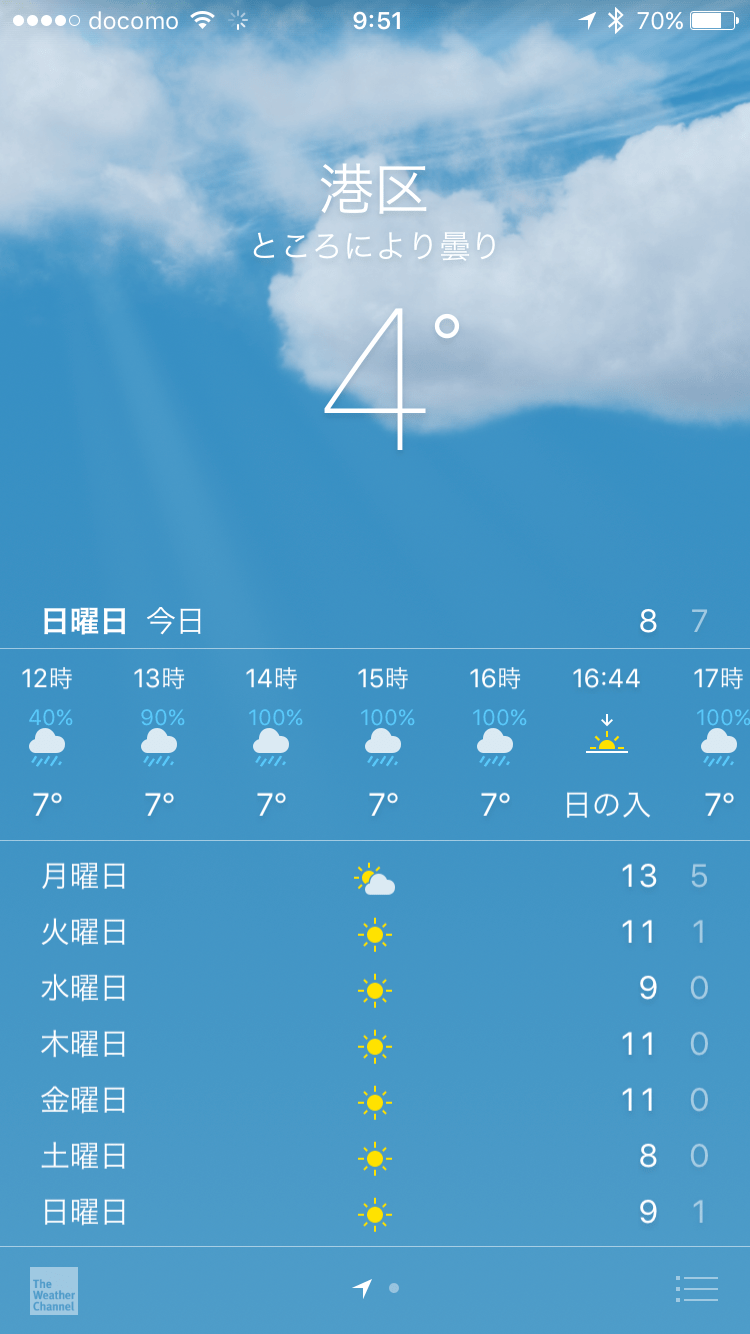Open The Weather Channel link

click(54, 1290)
